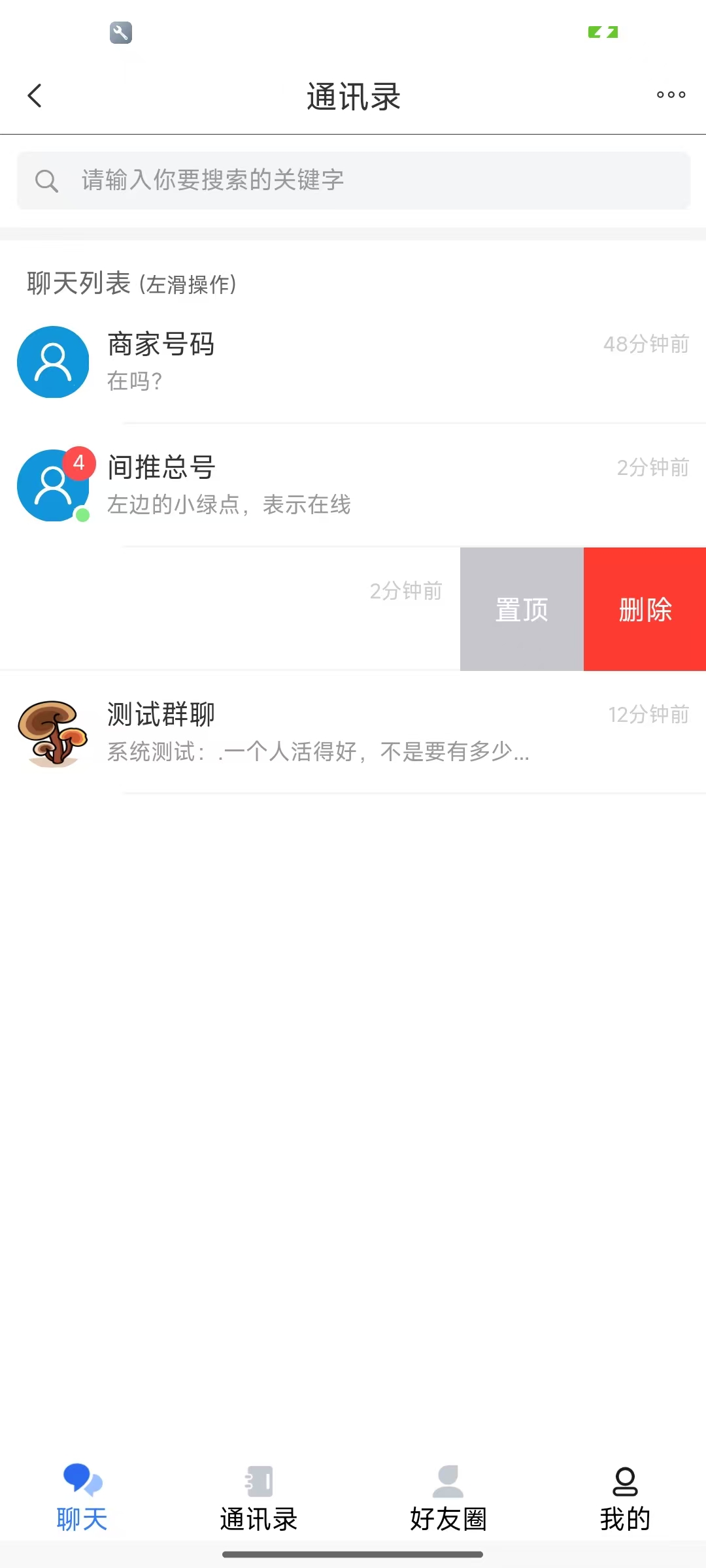The height and width of the screenshot is (1568, 706).
Task: Tap the unread badge showing 4
Action: [x=78, y=461]
